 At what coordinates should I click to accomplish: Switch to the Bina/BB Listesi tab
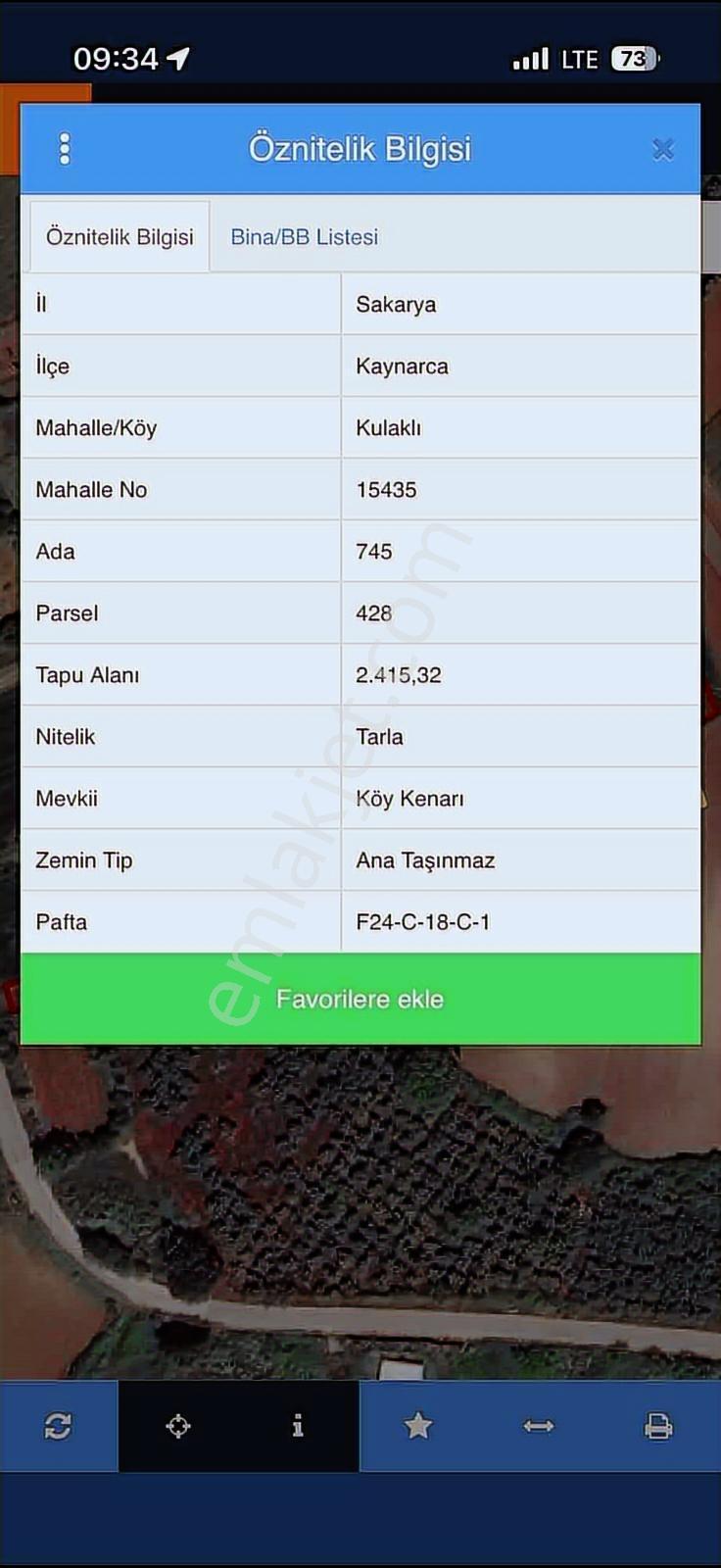[305, 237]
